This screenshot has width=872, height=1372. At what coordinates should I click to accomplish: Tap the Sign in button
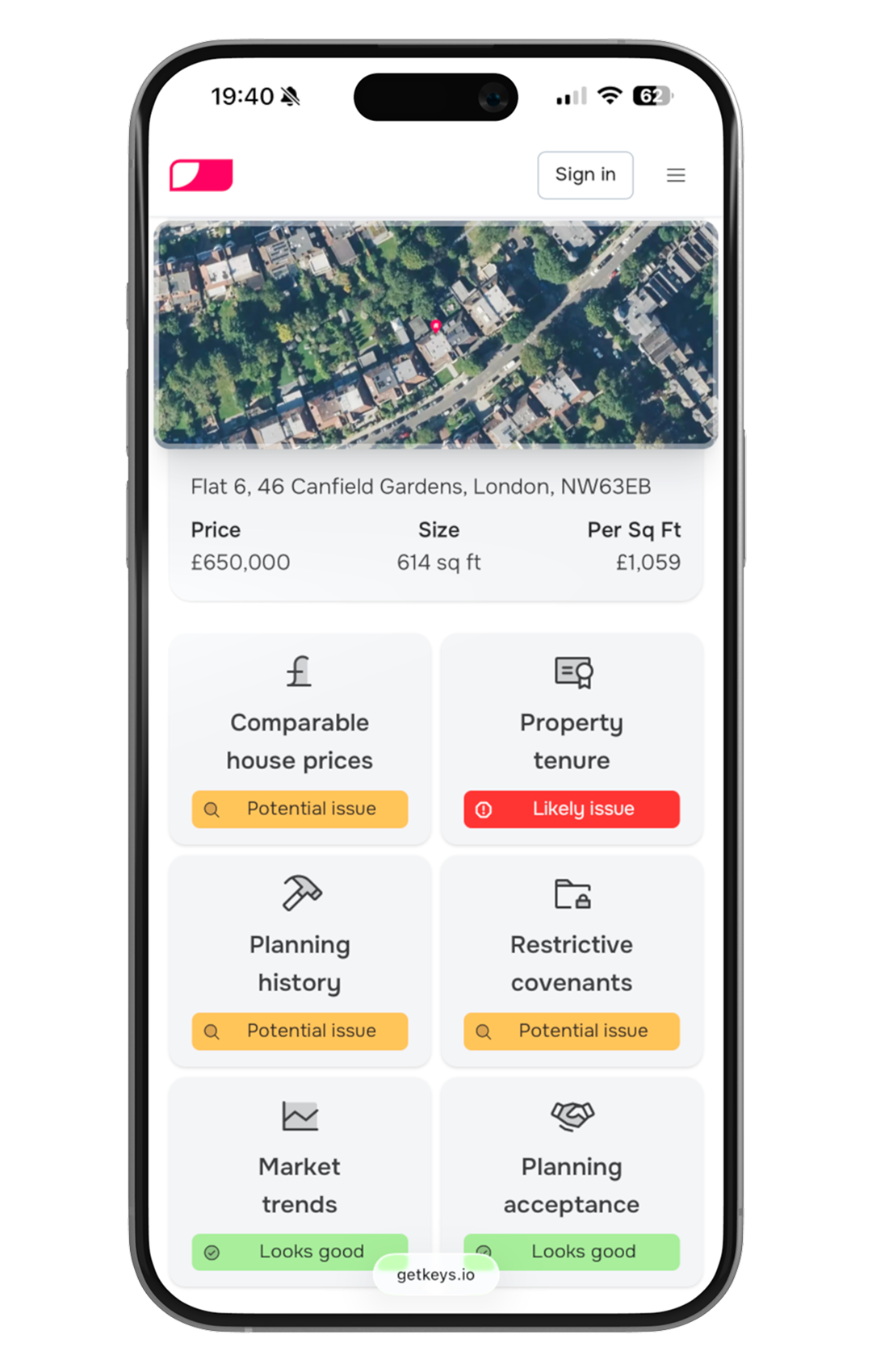tap(585, 174)
